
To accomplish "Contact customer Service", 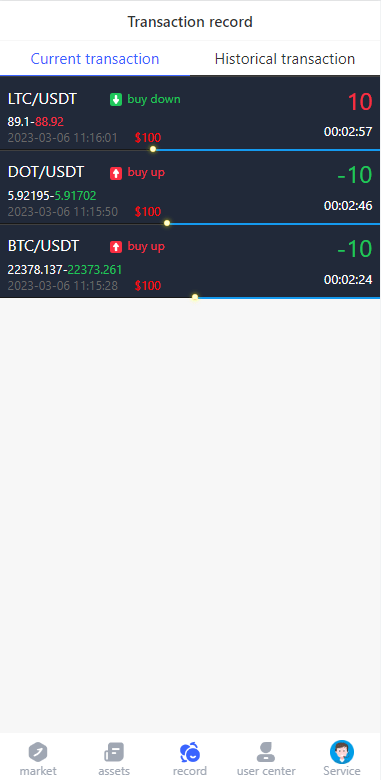I will pos(342,759).
